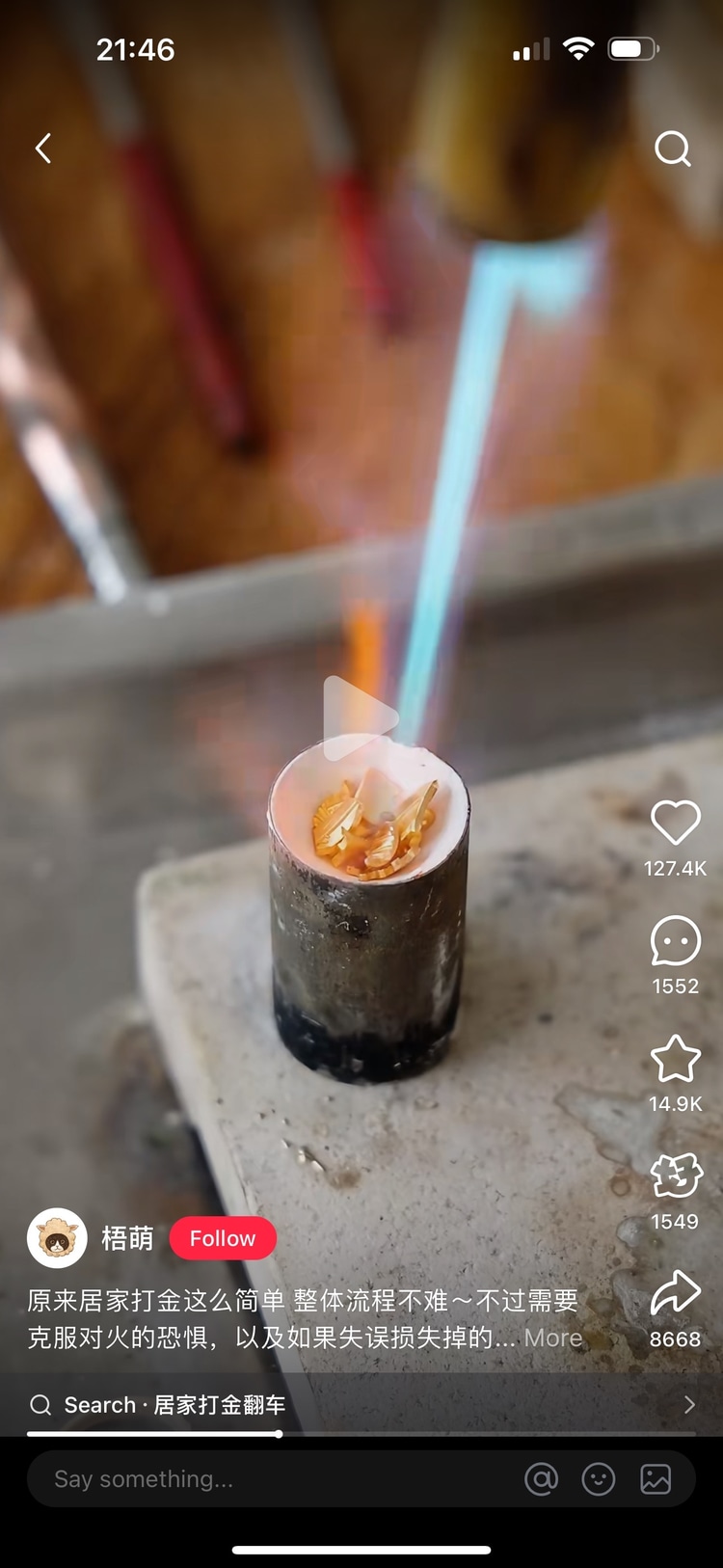Expand the caption with More

tap(551, 1338)
